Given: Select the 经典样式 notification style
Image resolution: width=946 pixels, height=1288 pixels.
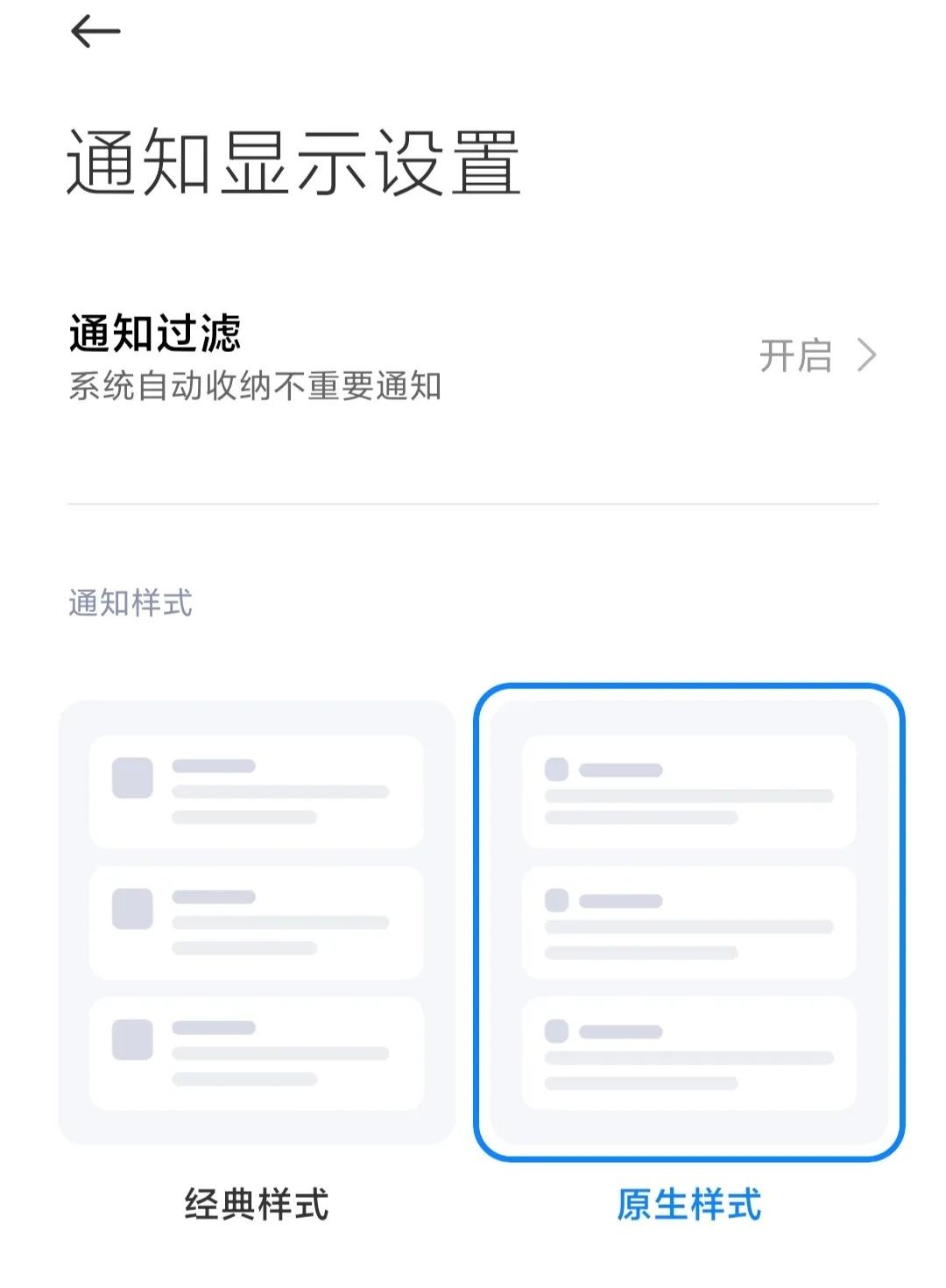Looking at the screenshot, I should click(256, 923).
